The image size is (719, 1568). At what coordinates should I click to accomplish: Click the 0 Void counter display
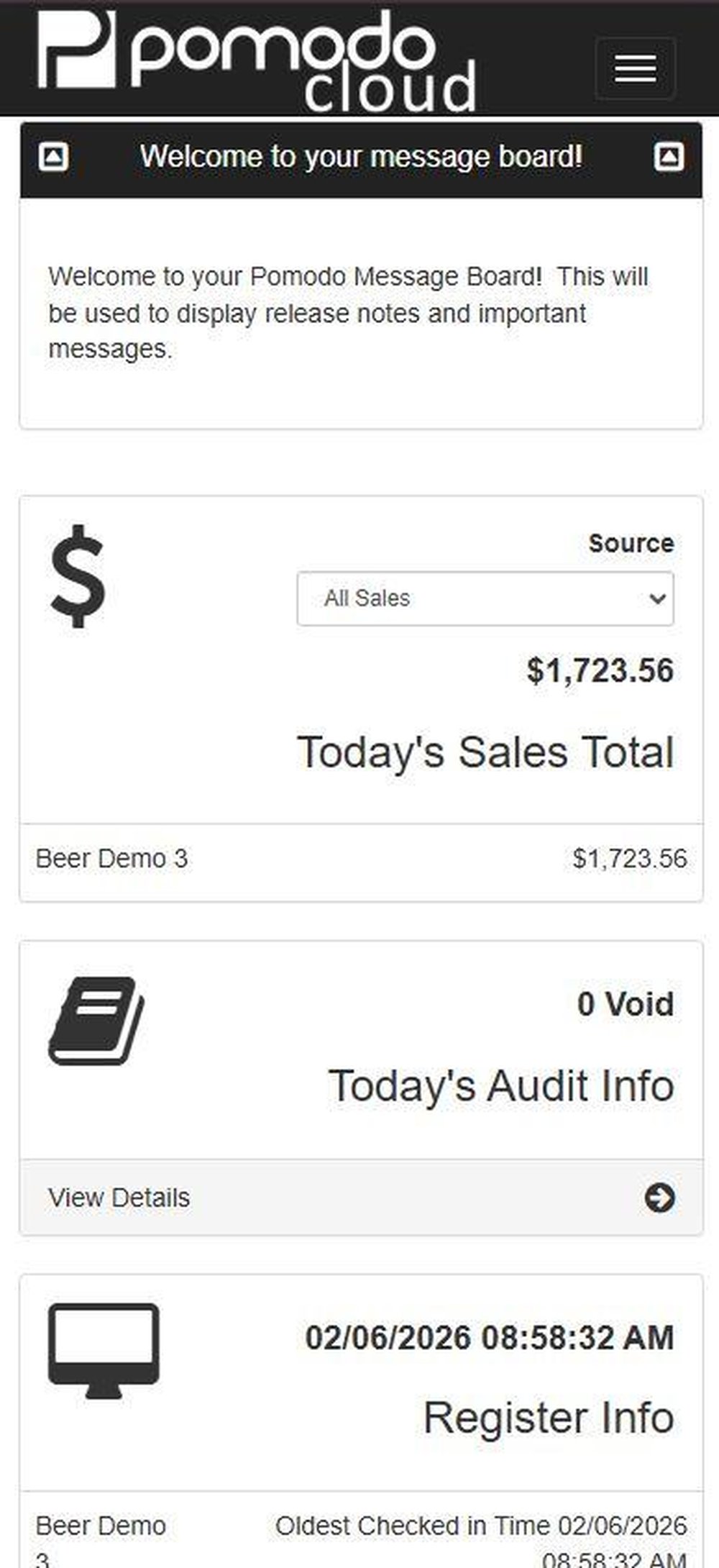point(624,1004)
